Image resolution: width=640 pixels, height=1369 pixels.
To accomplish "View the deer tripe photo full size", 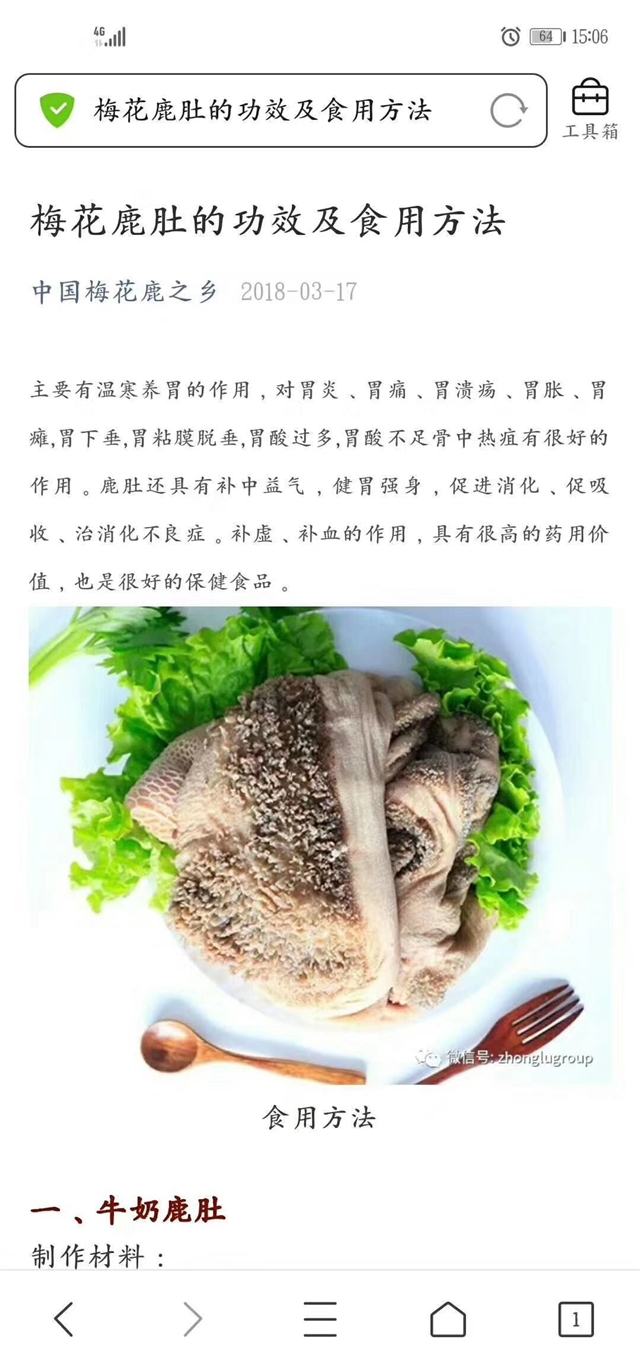I will click(x=320, y=845).
